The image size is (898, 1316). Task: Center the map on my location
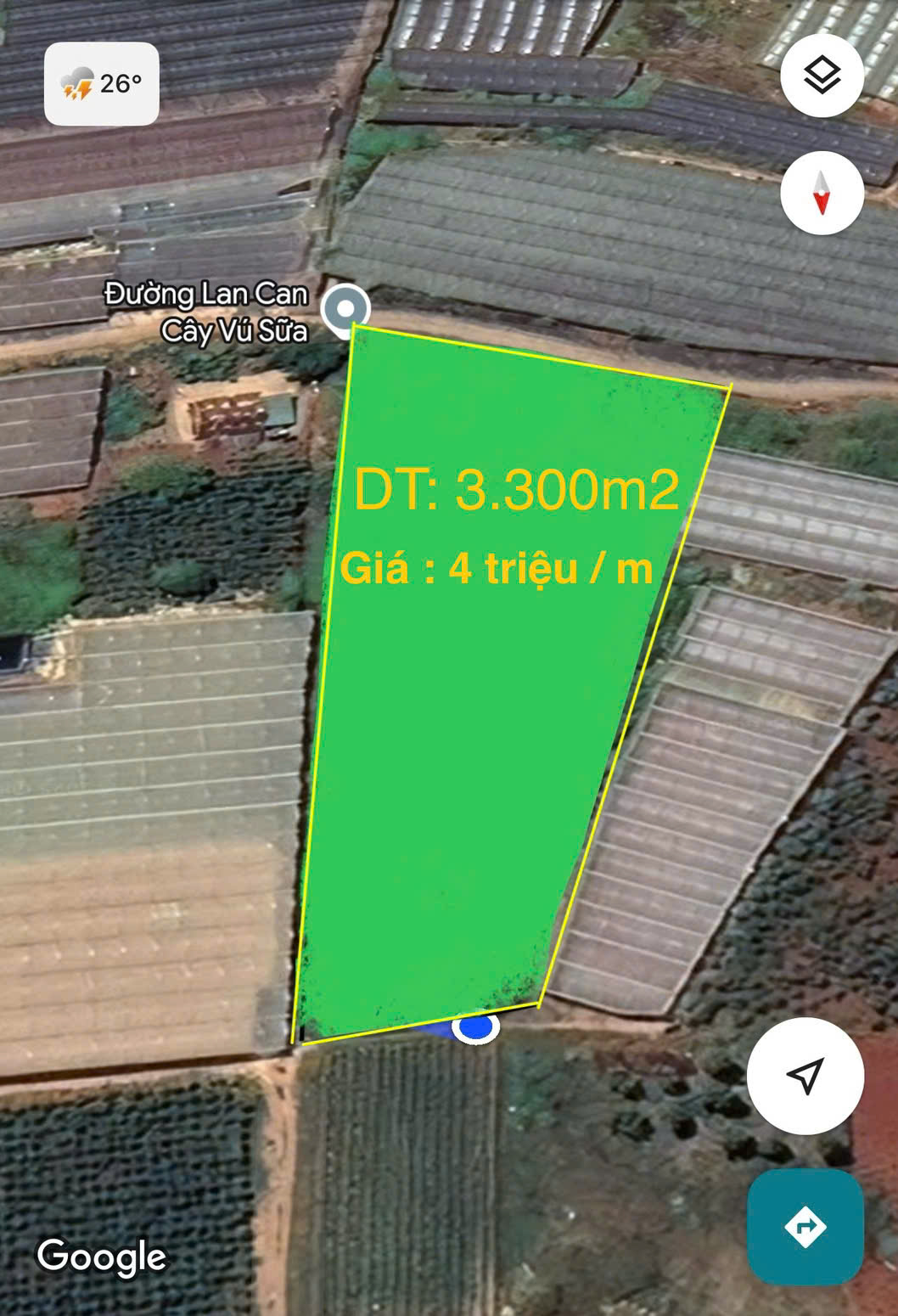click(805, 1076)
